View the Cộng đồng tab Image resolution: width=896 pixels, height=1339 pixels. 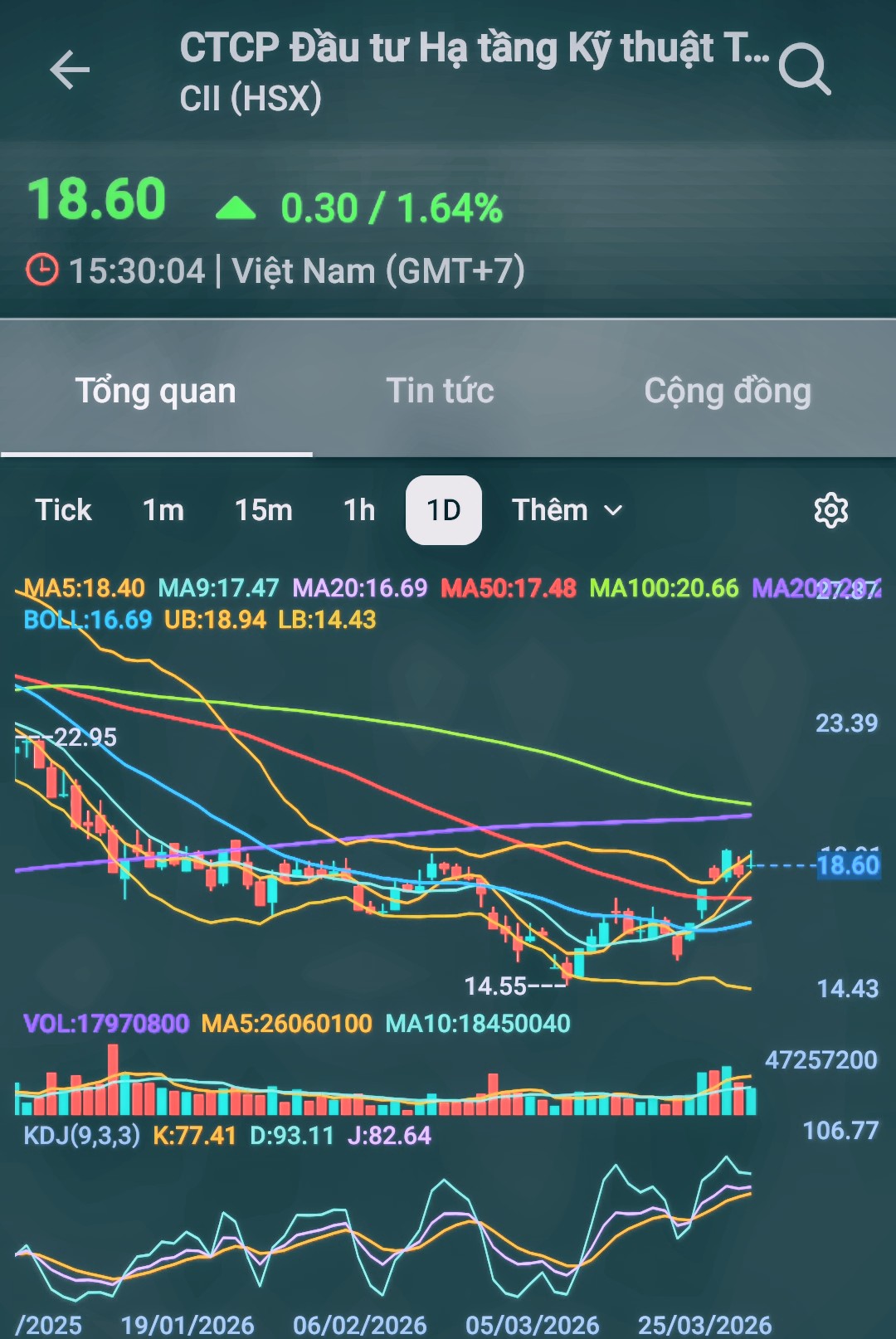point(728,391)
